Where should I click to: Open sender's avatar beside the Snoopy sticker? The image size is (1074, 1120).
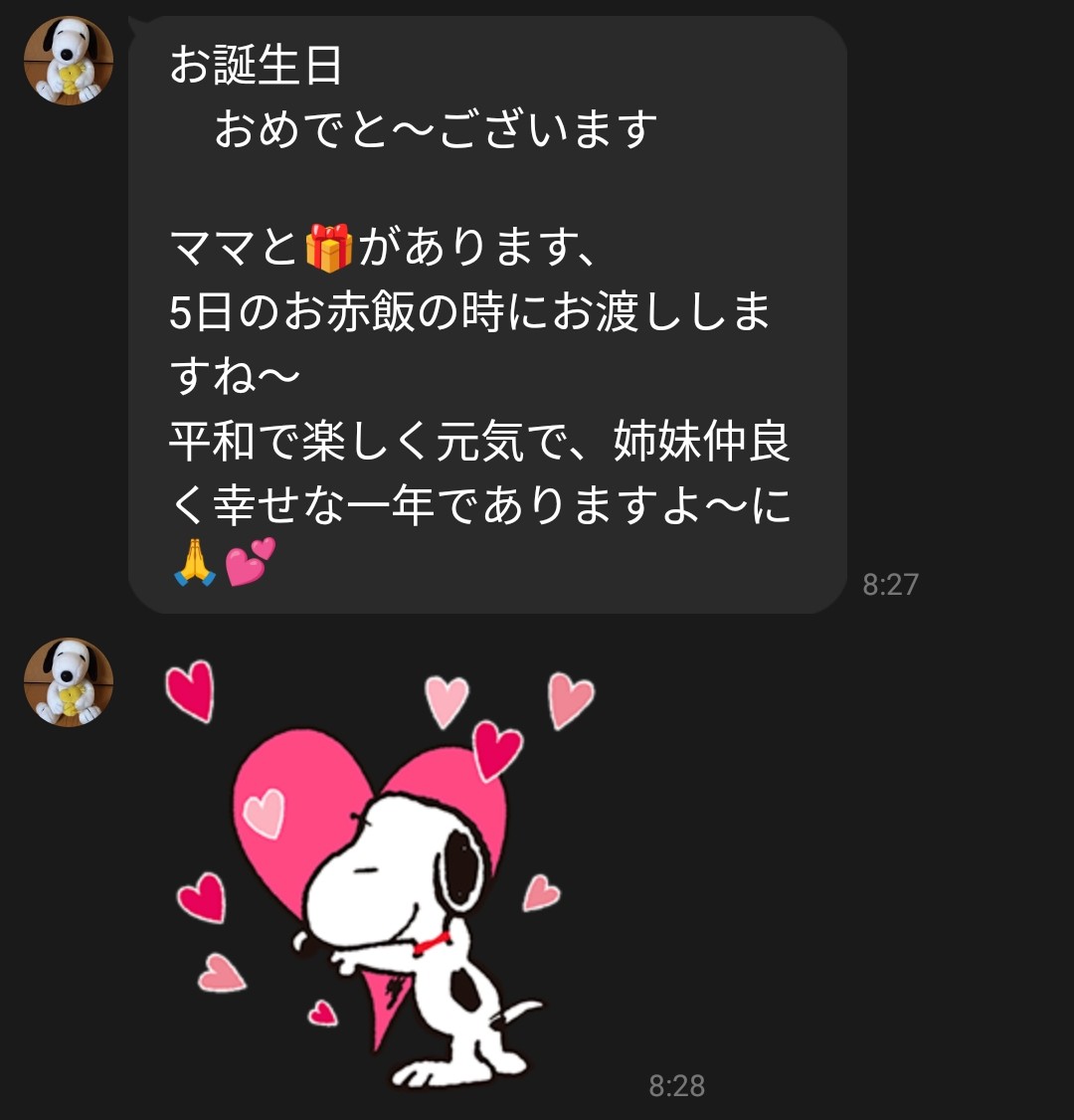click(68, 682)
